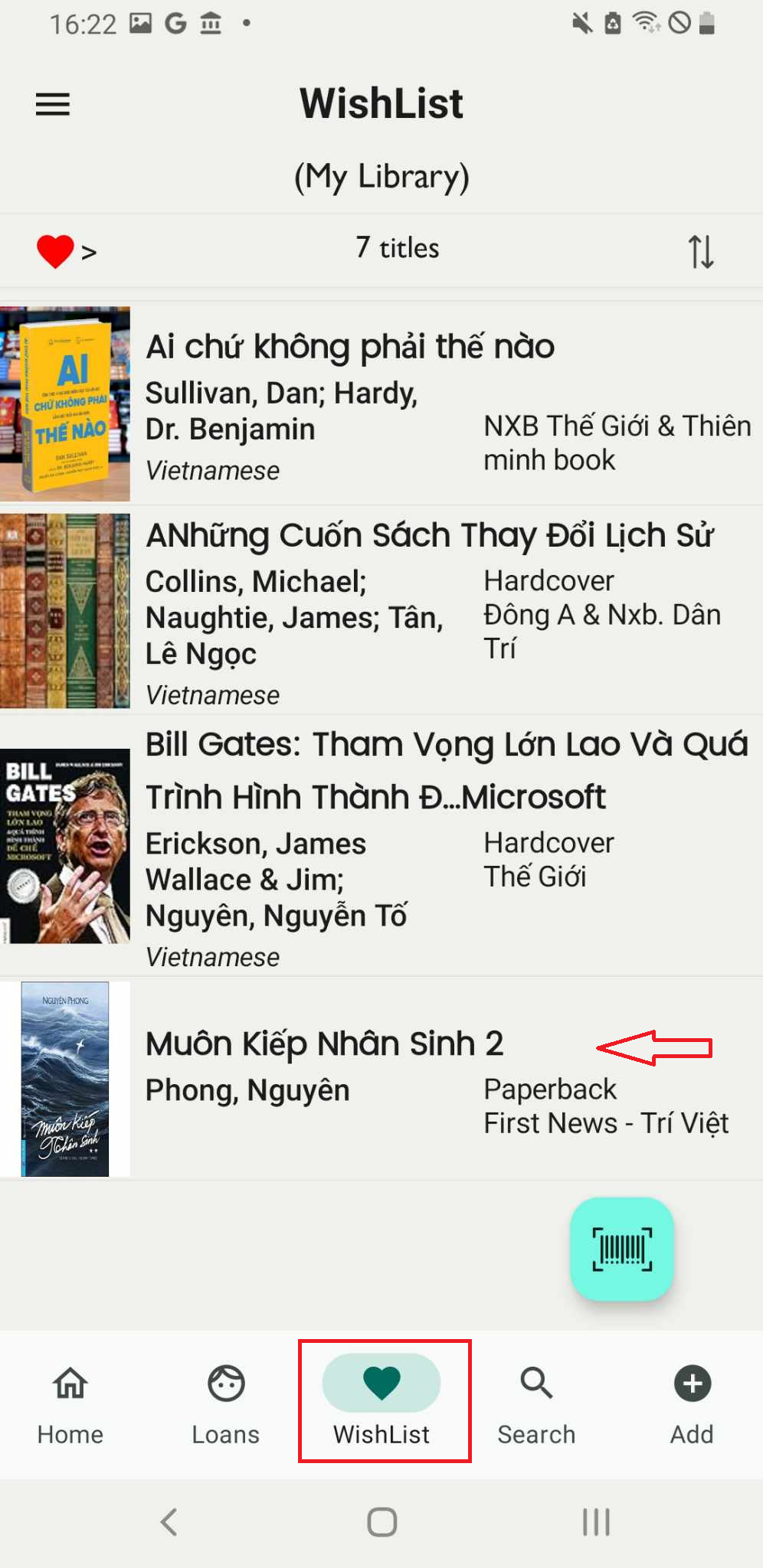Open ANhững Cuốn Sách Thay Đổi Lịch Sử

point(381,610)
